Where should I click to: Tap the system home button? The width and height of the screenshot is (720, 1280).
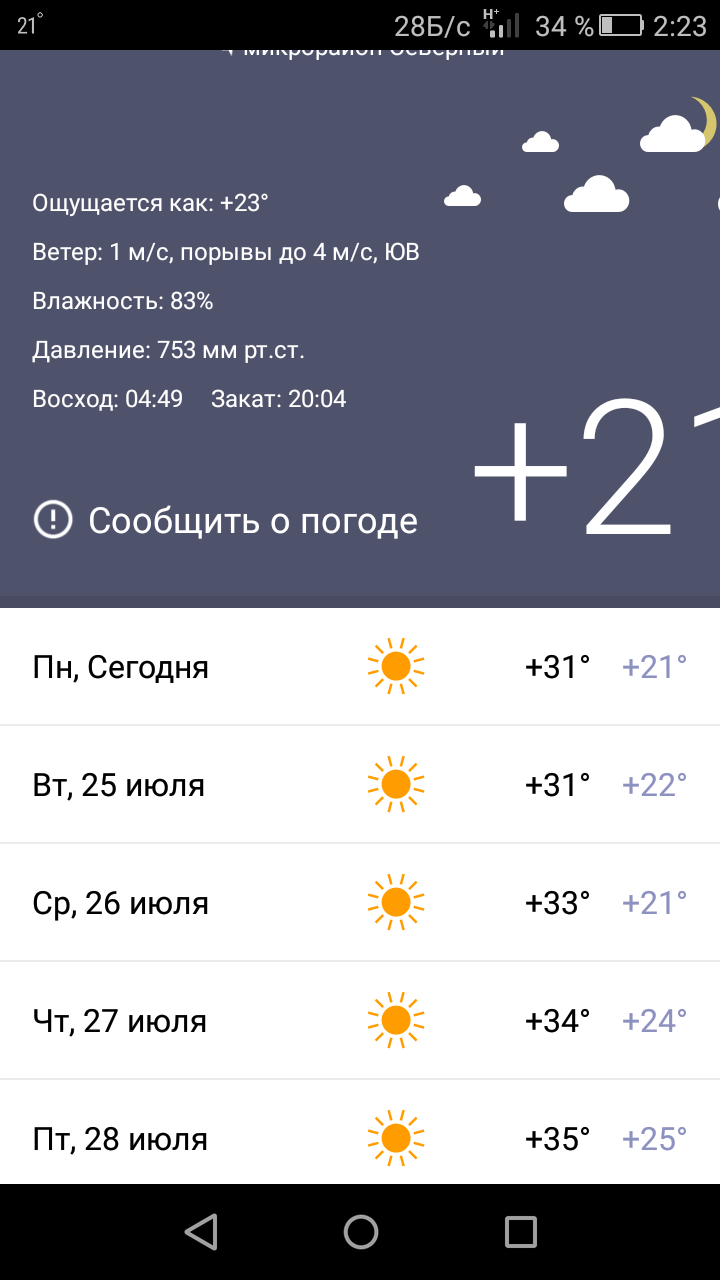[360, 1232]
